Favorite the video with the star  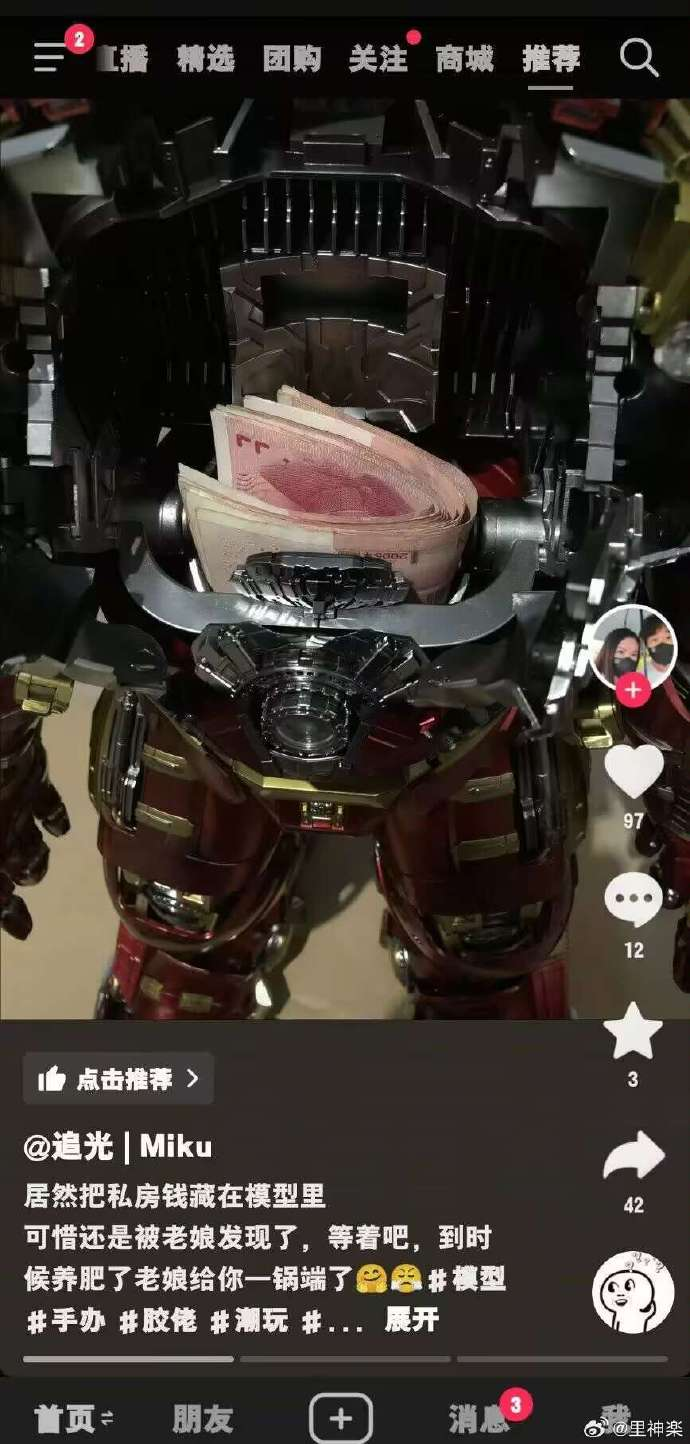tap(633, 1031)
